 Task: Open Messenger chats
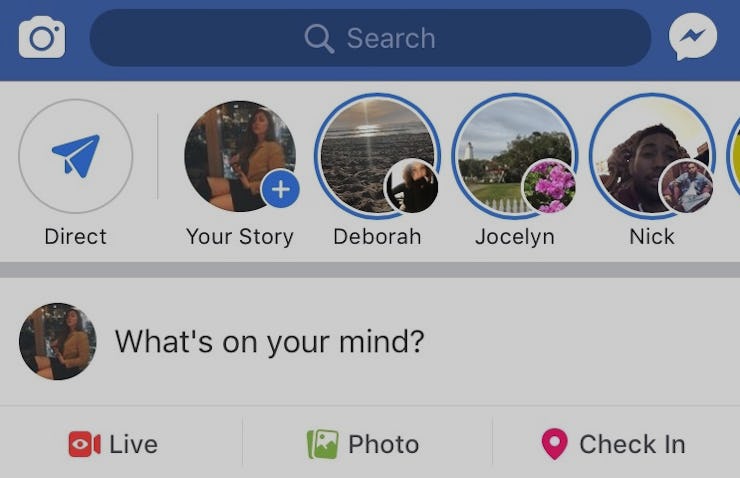coord(693,39)
